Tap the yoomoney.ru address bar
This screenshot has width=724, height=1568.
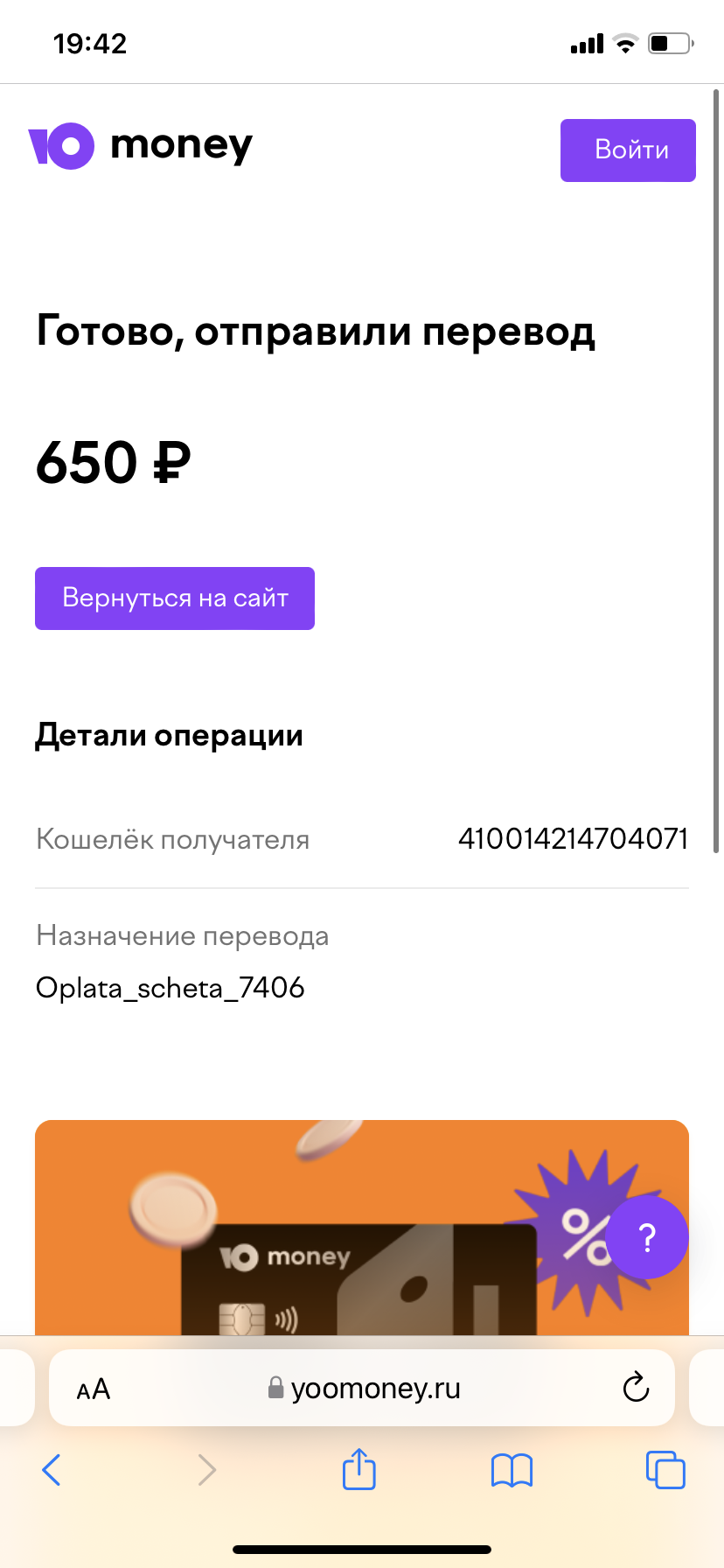pyautogui.click(x=362, y=1388)
